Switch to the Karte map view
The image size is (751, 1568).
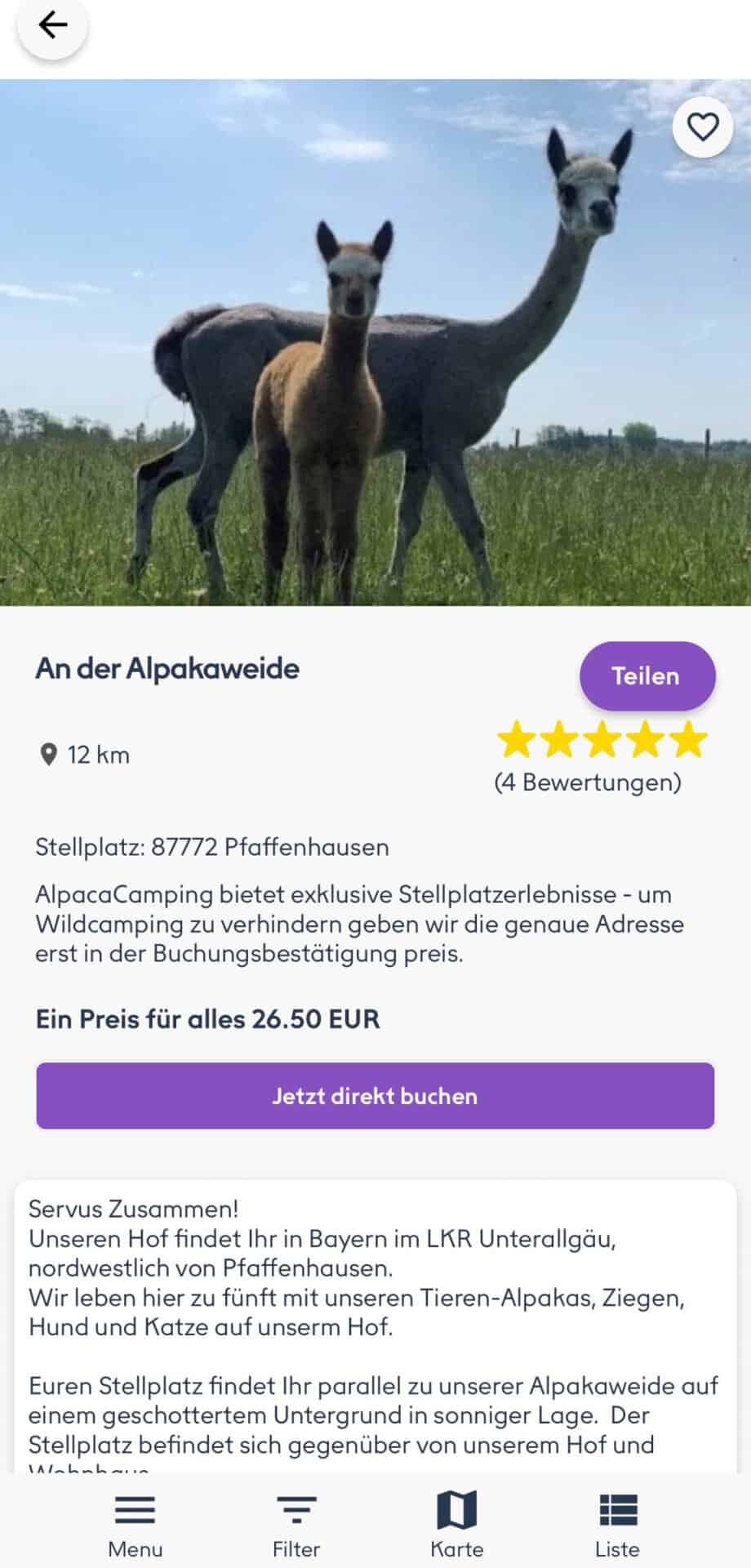(x=456, y=1524)
